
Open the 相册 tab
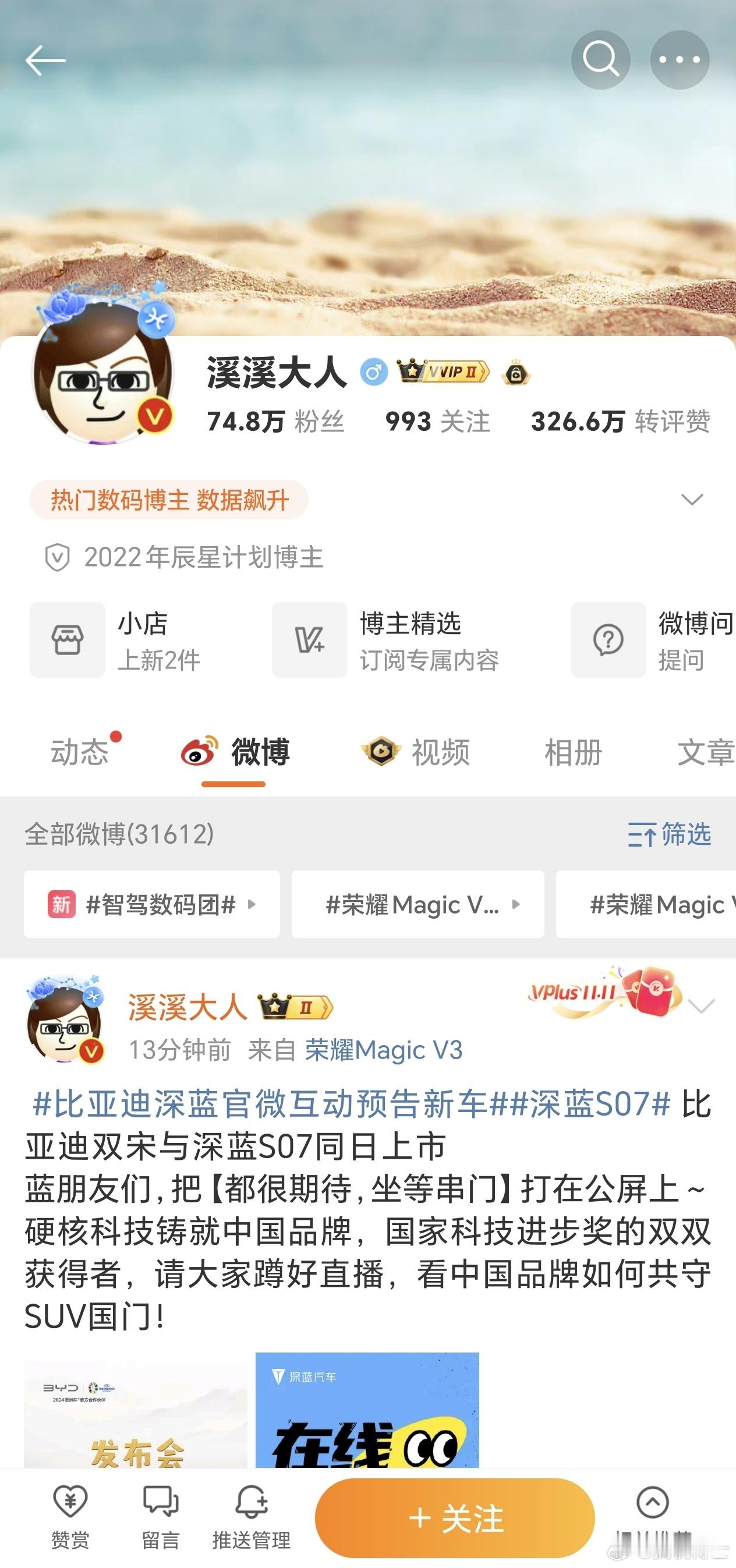573,753
